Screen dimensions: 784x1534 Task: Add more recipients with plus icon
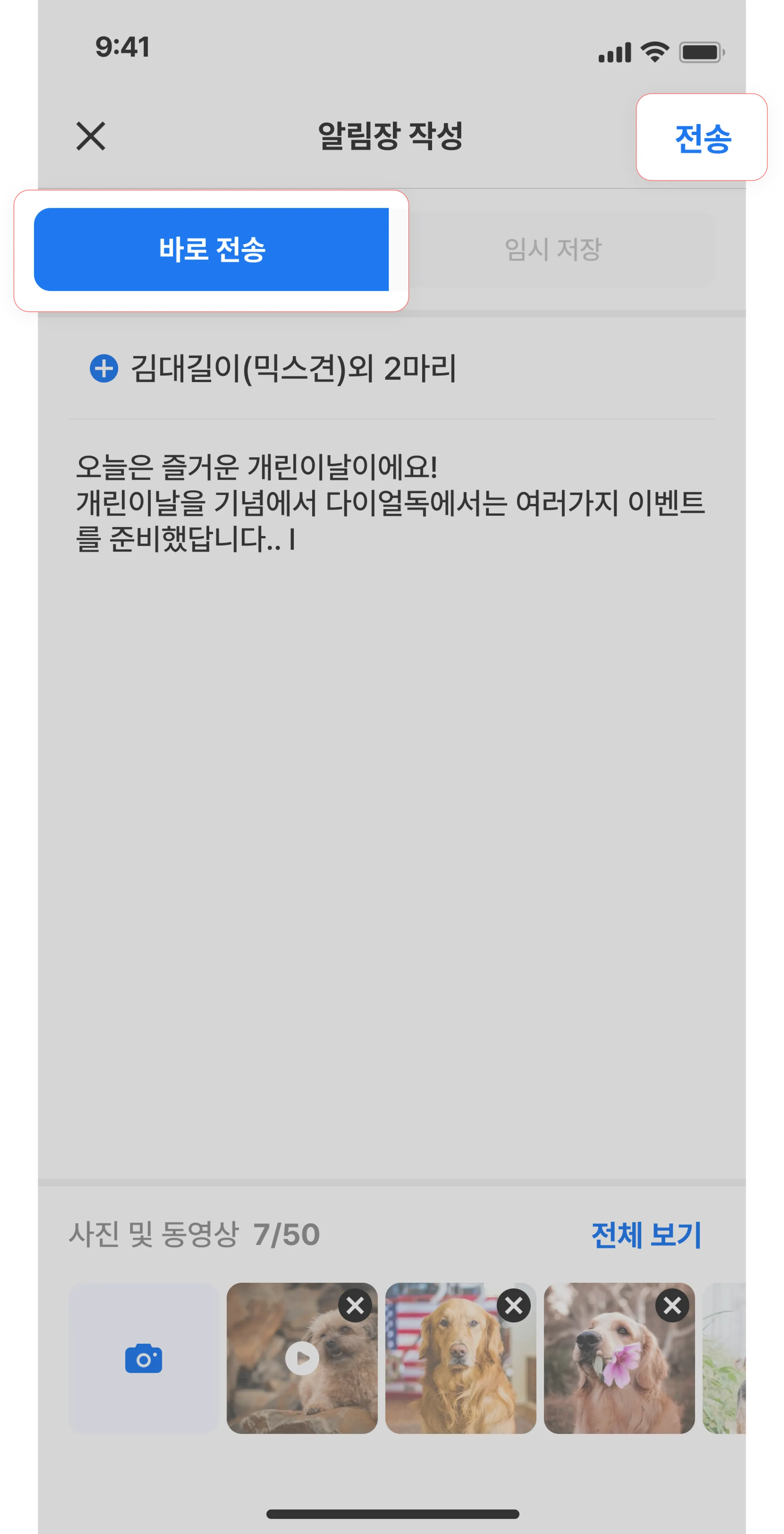coord(104,368)
